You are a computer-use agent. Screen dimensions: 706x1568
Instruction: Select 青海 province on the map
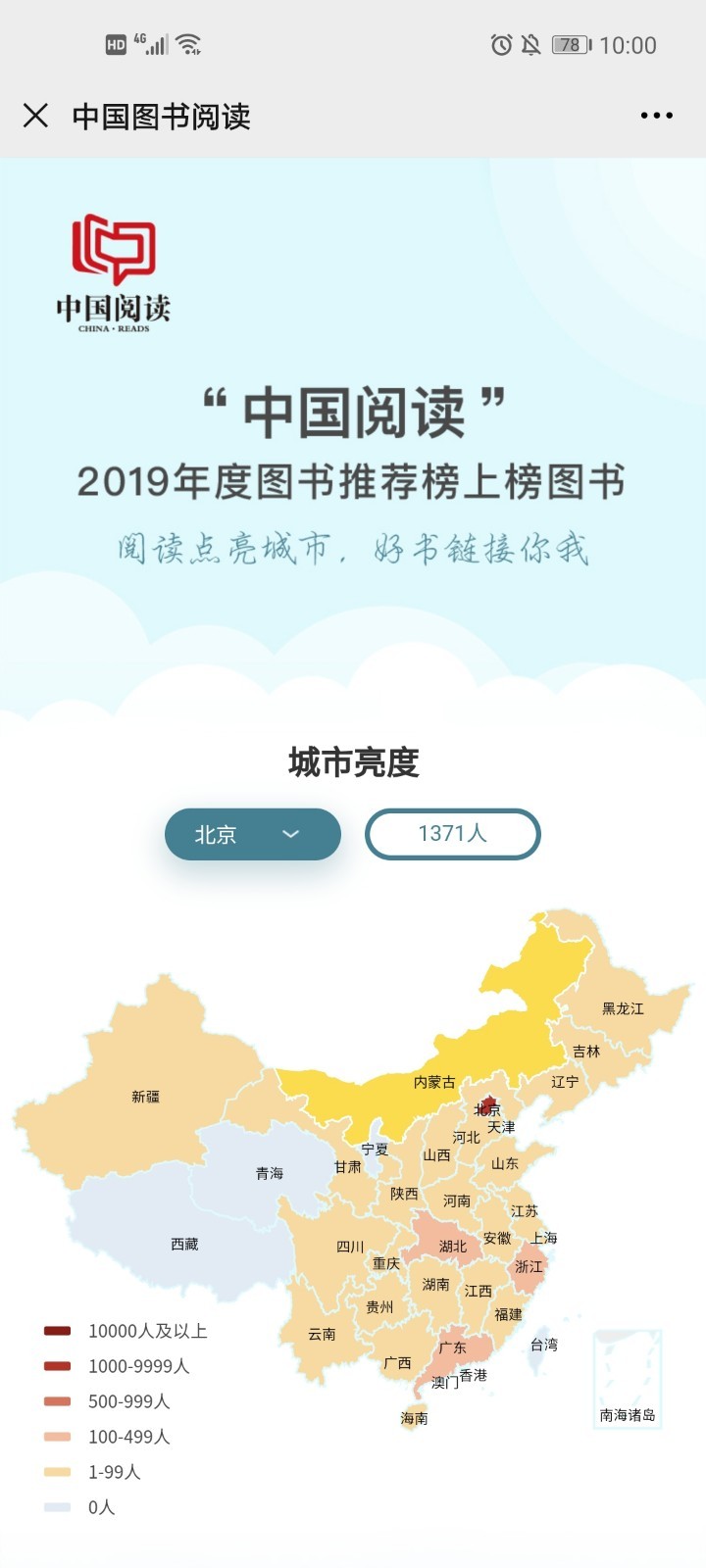pyautogui.click(x=269, y=1173)
